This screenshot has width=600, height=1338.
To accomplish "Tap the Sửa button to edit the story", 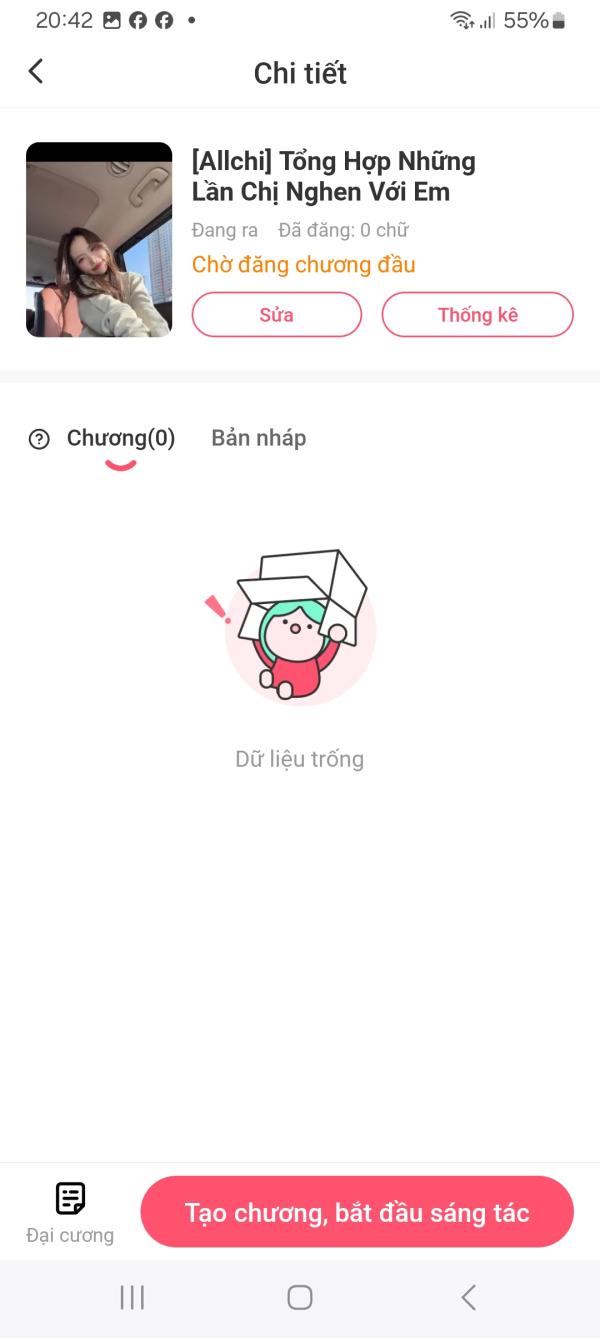I will tap(276, 314).
